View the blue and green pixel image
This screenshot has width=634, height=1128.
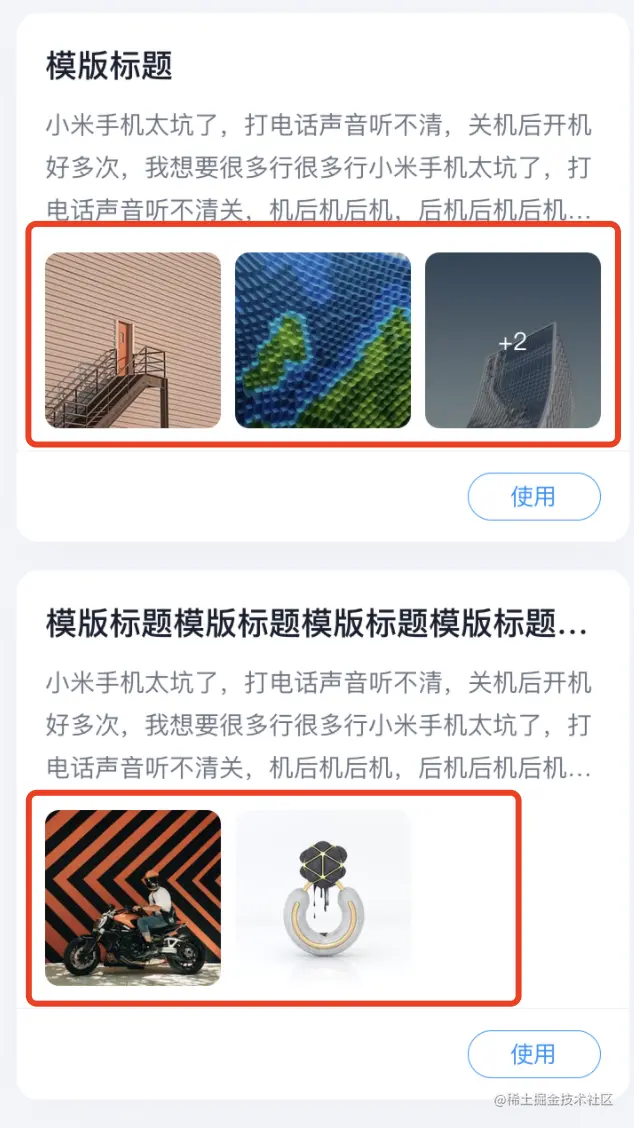click(x=323, y=340)
